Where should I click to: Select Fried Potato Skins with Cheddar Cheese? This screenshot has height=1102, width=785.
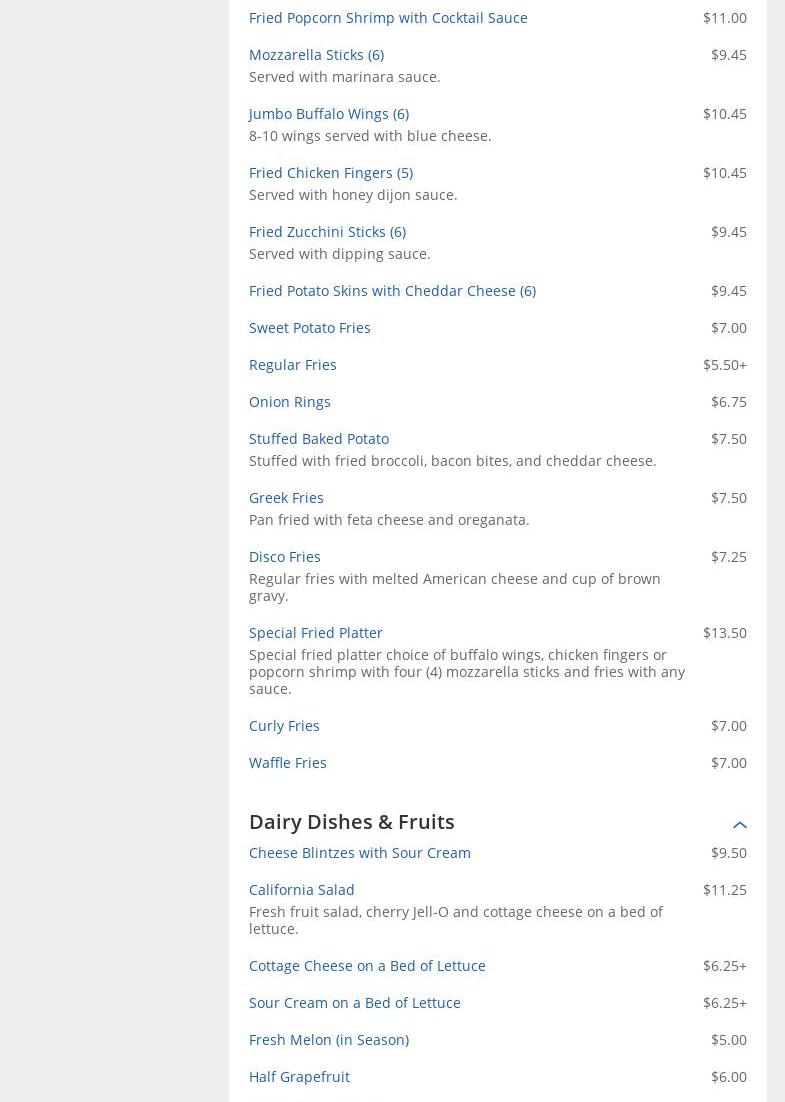click(392, 291)
